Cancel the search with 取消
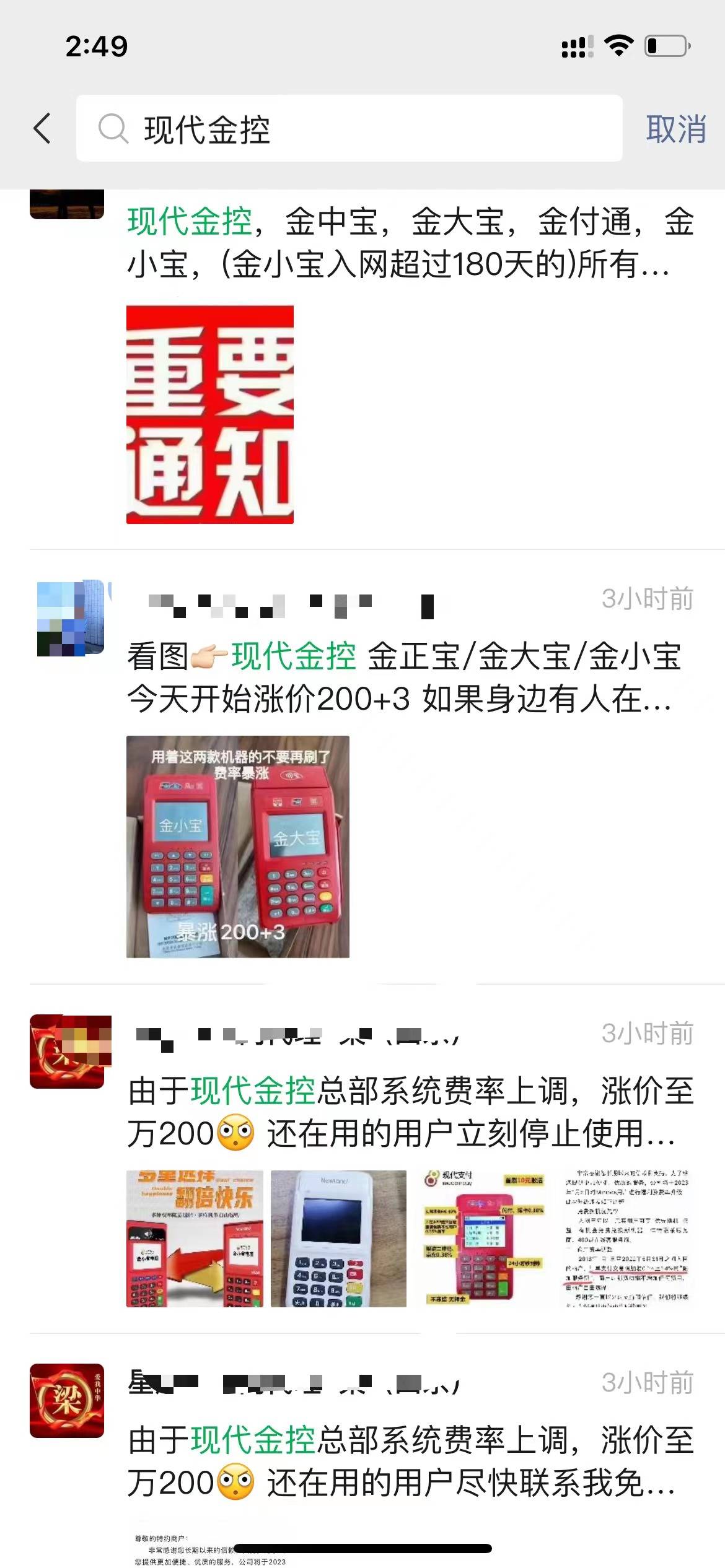The height and width of the screenshot is (1568, 725). point(675,129)
